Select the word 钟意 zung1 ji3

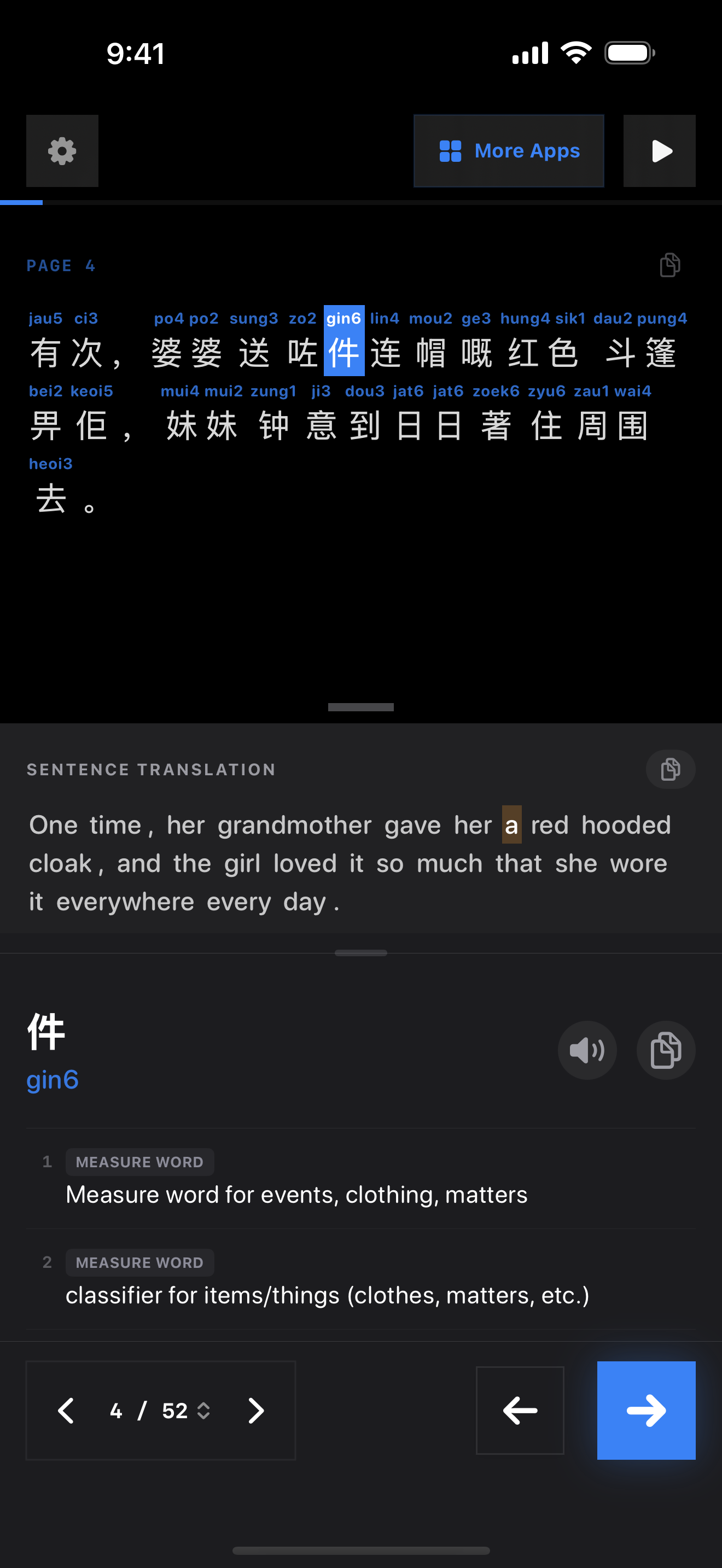click(296, 425)
